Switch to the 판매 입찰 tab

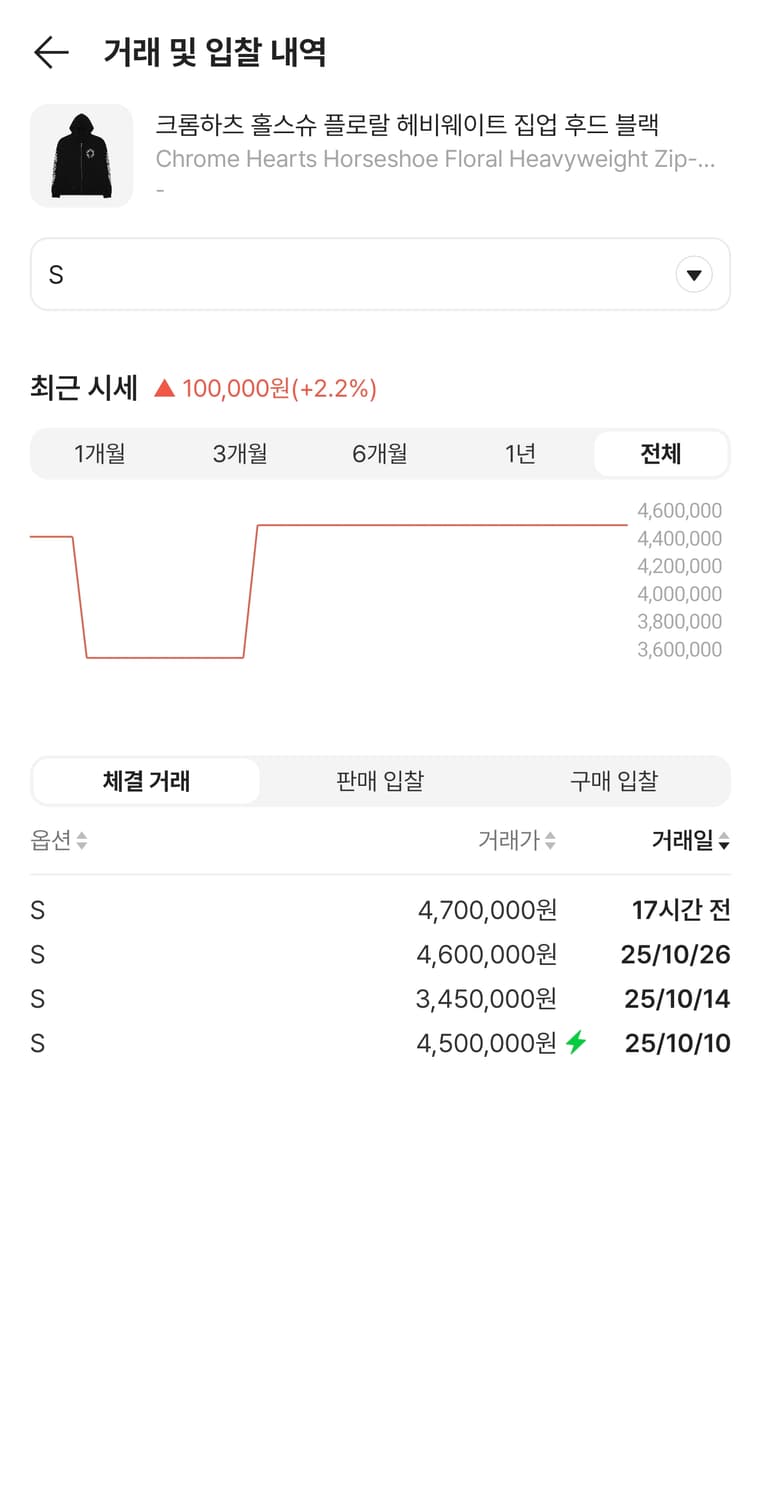pos(380,781)
